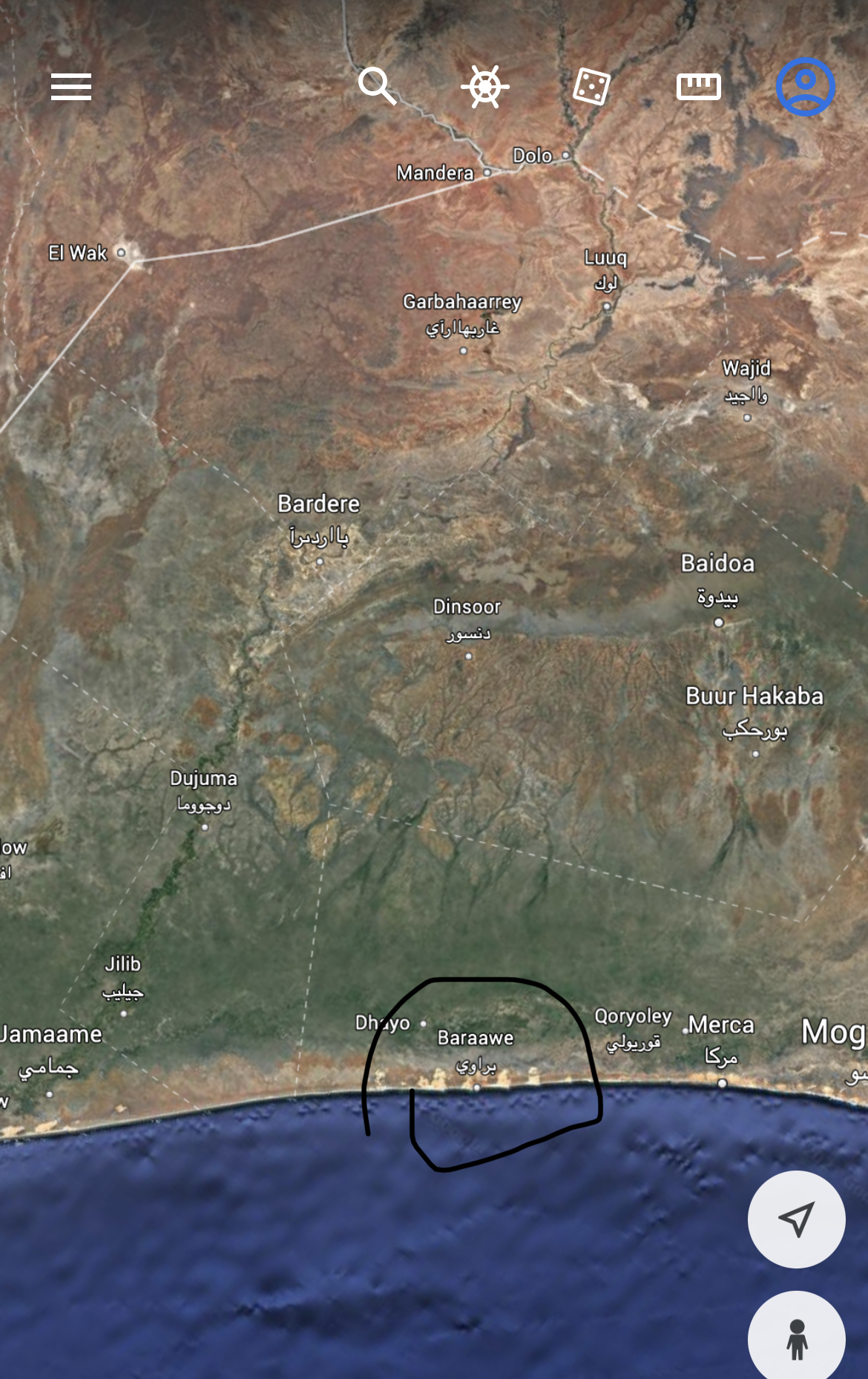
Task: Open Voyager ship wheel icon
Action: [484, 87]
